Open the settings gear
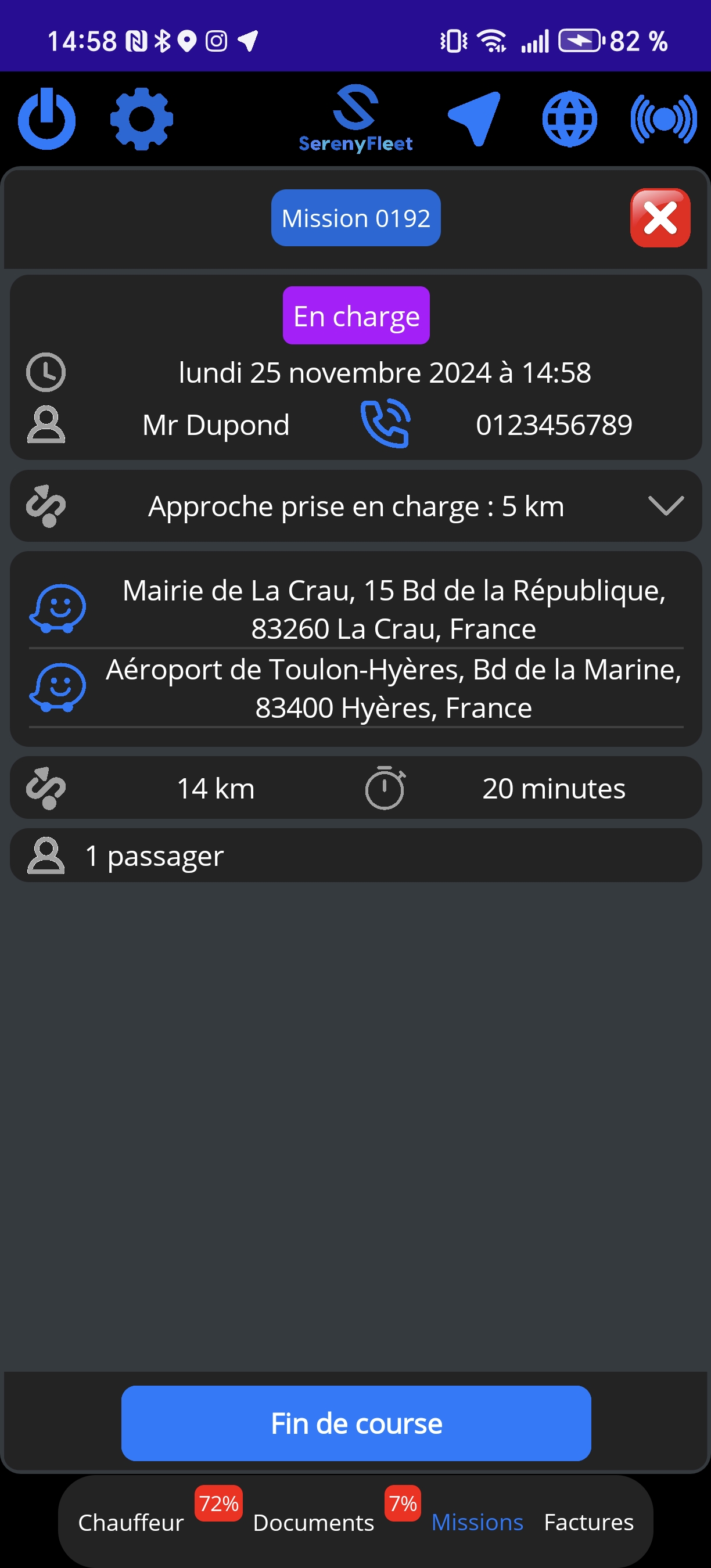Image resolution: width=711 pixels, height=1568 pixels. tap(141, 118)
